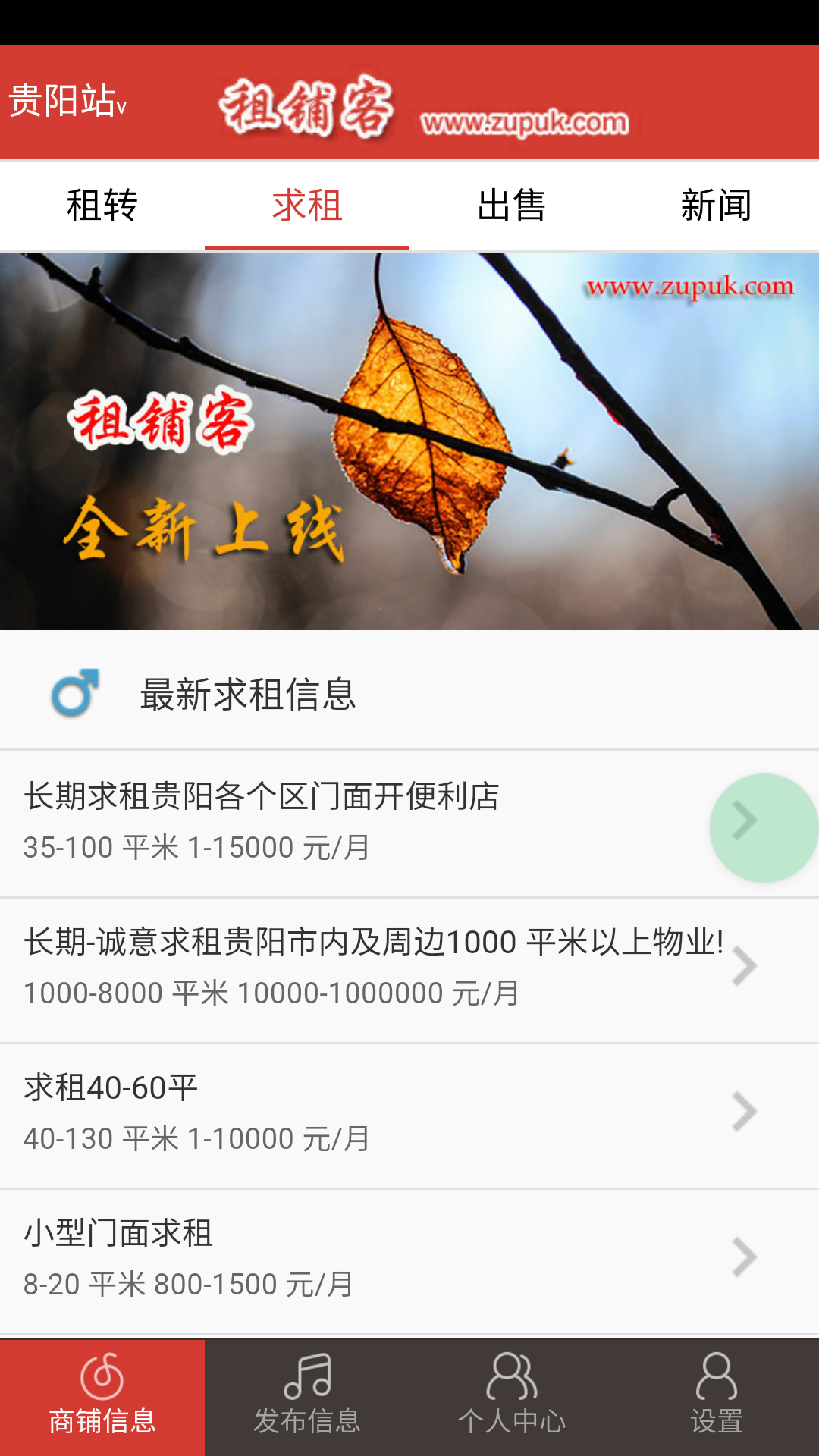Screen dimensions: 819x1456
Task: Open the 新闻 tab
Action: (x=716, y=206)
